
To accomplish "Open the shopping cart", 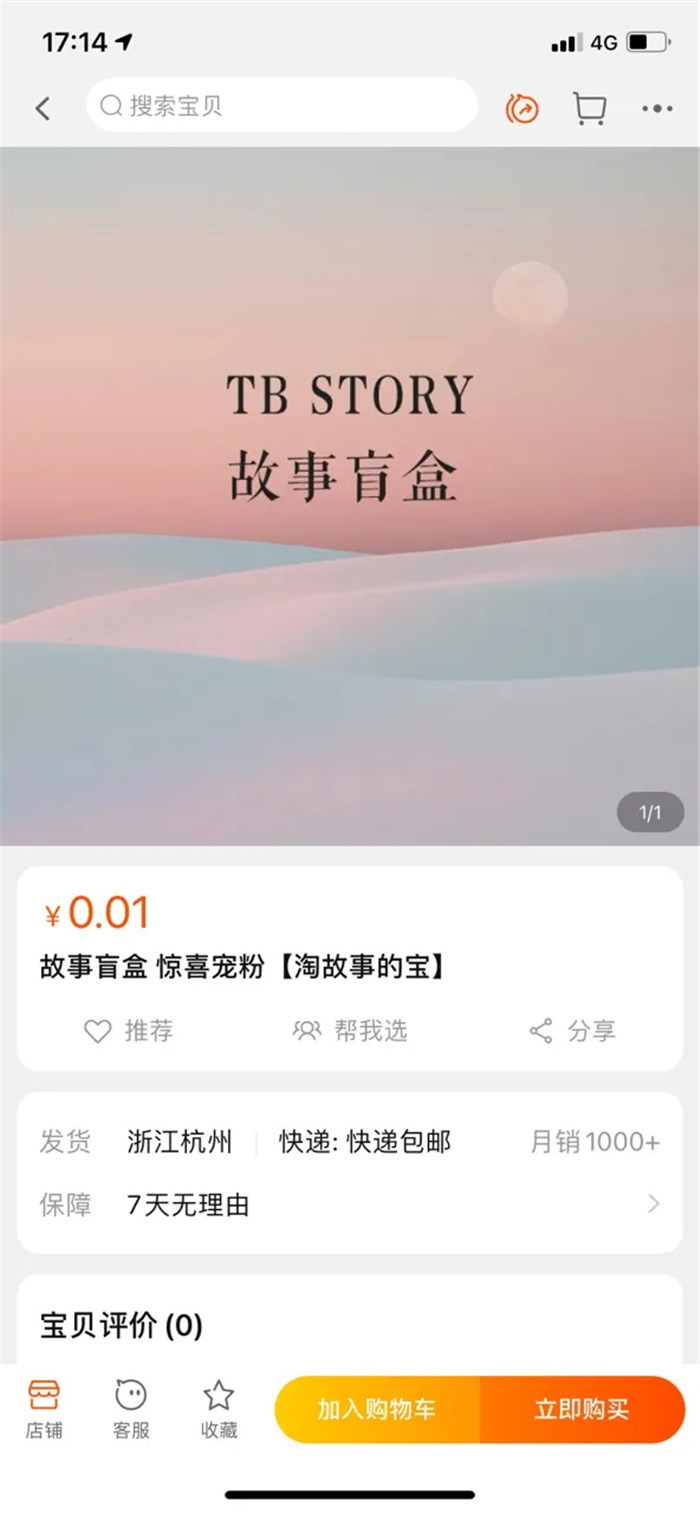I will click(x=589, y=108).
